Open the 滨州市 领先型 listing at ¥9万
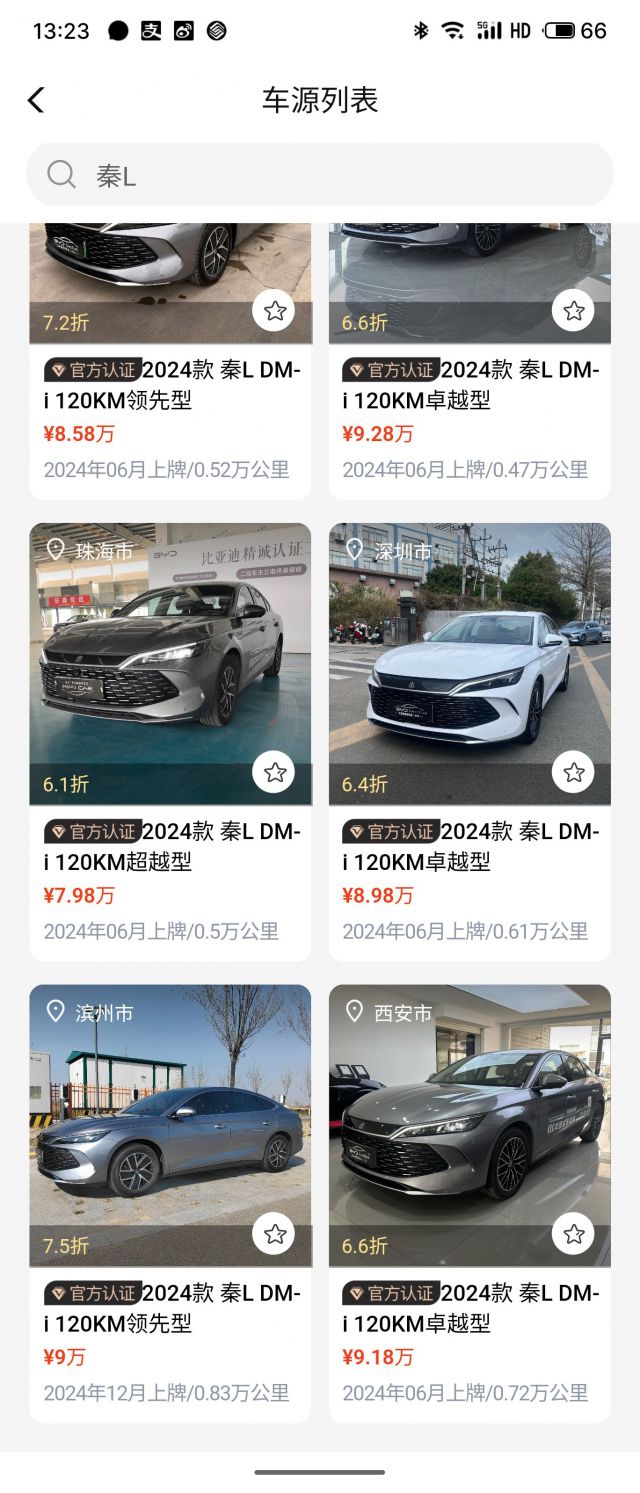This screenshot has height=1493, width=640. point(170,1120)
